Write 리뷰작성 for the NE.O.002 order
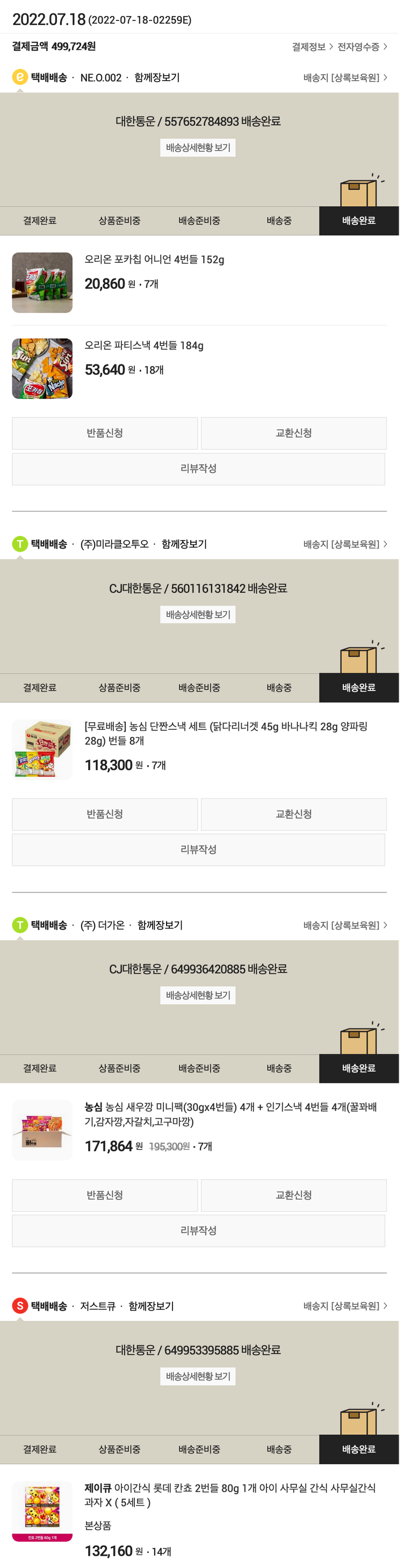This screenshot has width=403, height=1568. (198, 469)
